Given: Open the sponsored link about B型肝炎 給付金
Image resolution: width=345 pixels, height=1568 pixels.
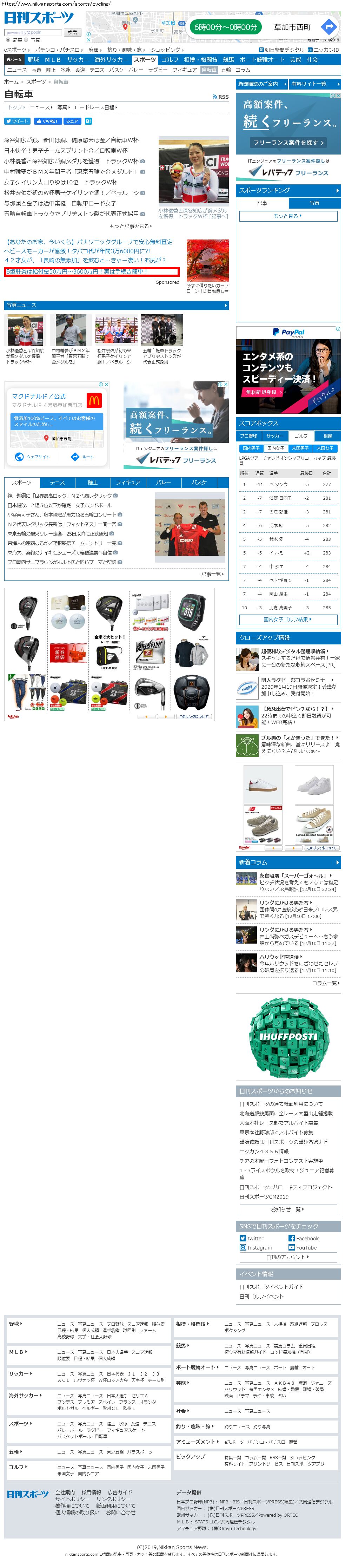Looking at the screenshot, I should click(x=76, y=271).
